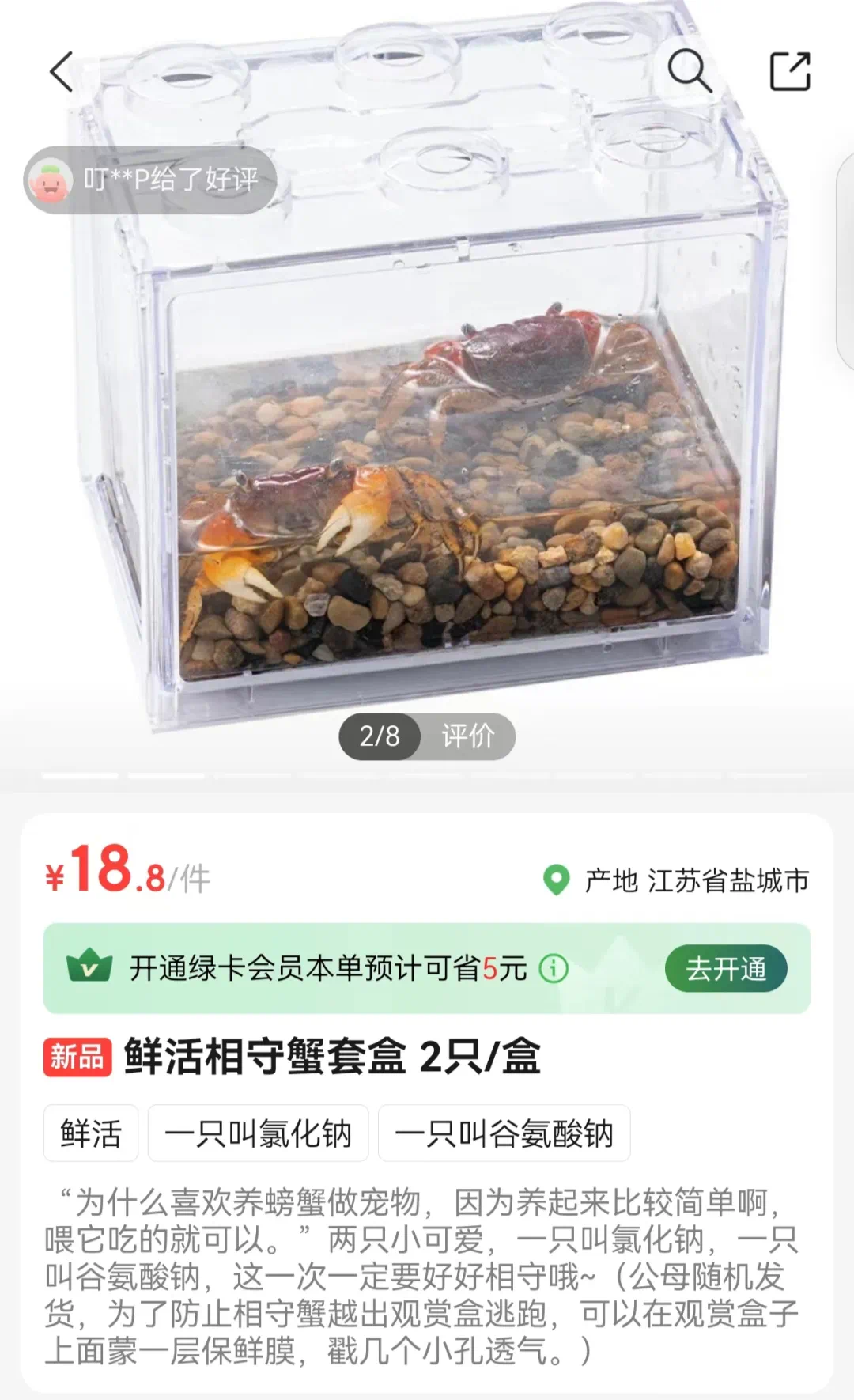Share this product via the share icon
The height and width of the screenshot is (1400, 854).
[x=790, y=71]
